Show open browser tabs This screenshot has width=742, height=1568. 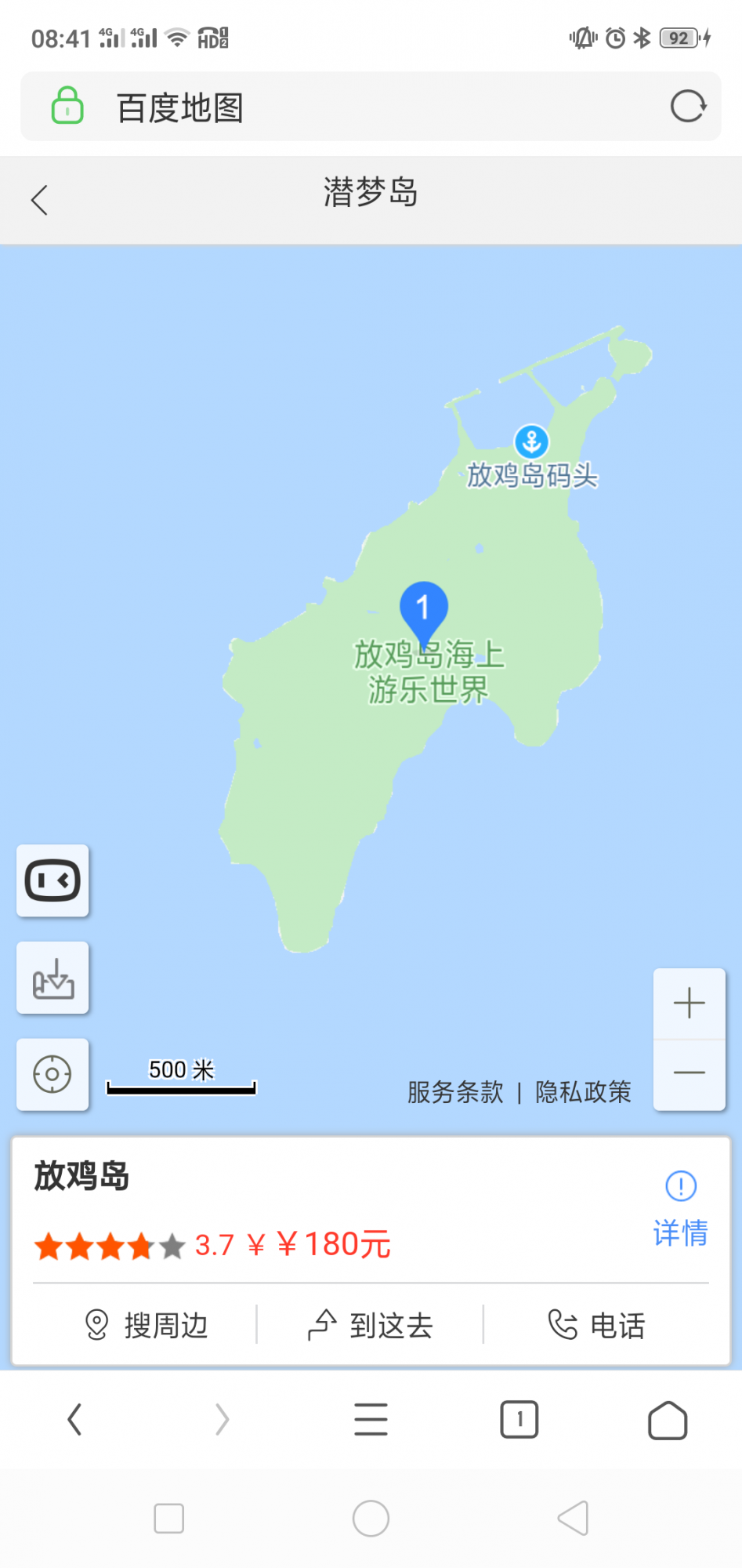pyautogui.click(x=519, y=1420)
